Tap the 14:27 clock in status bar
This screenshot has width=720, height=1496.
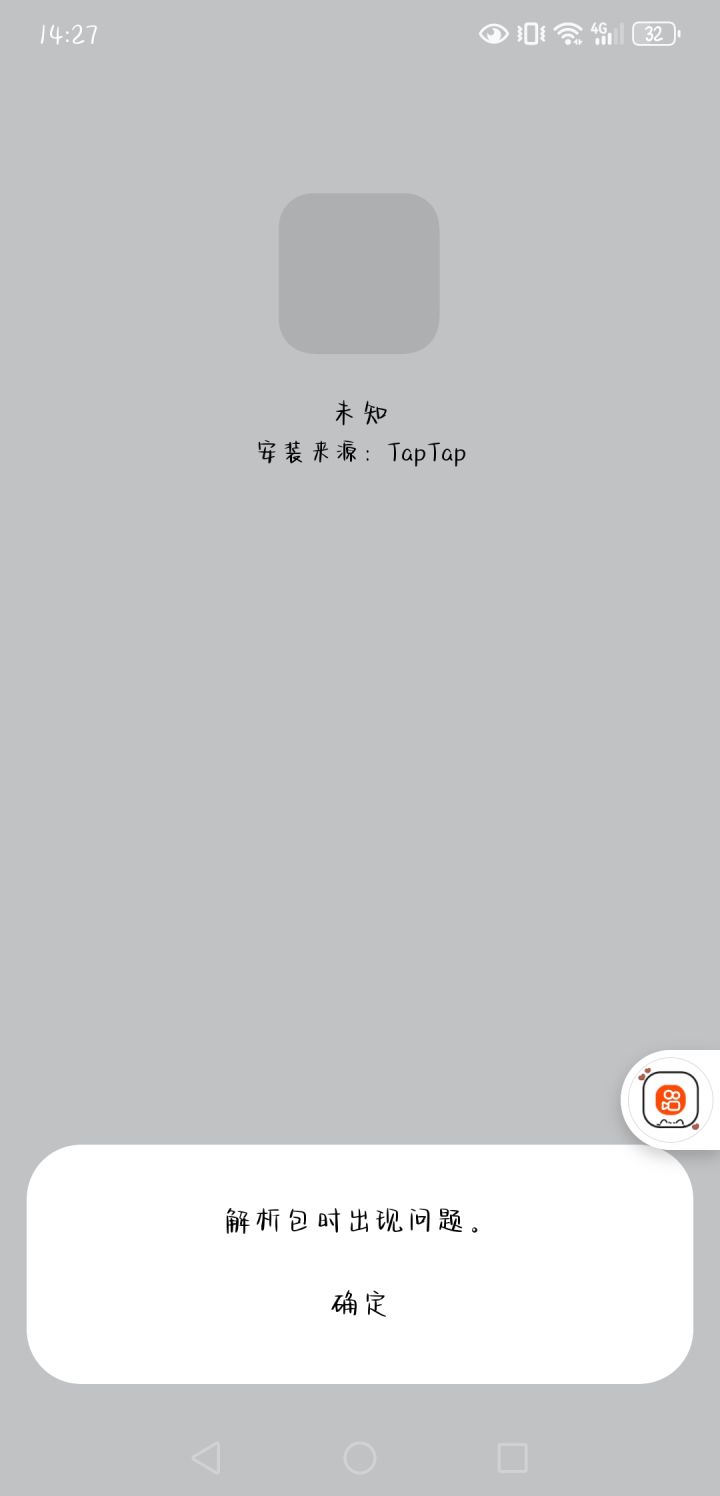(x=66, y=34)
